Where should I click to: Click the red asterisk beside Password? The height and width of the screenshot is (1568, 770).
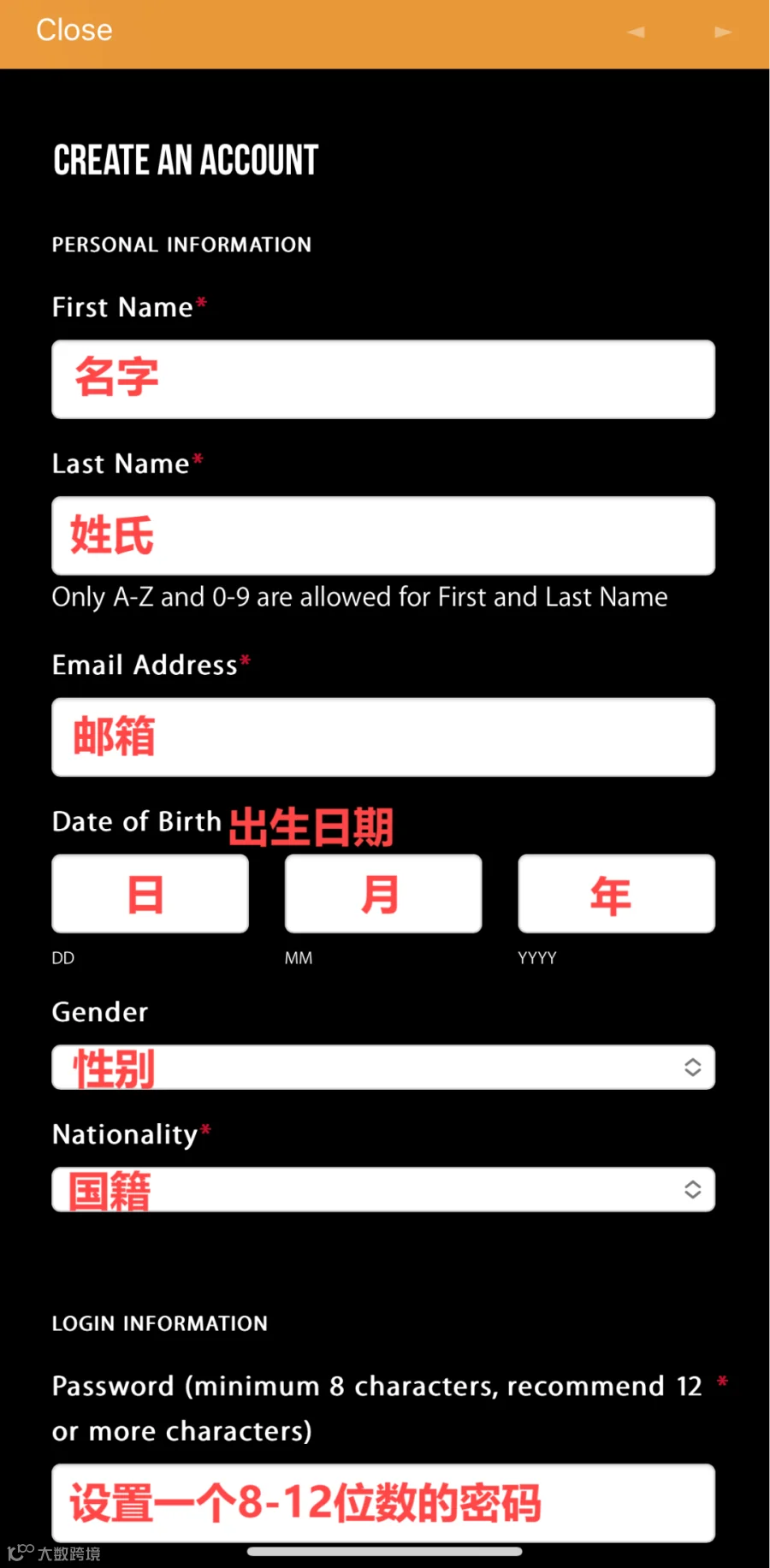coord(723,1380)
